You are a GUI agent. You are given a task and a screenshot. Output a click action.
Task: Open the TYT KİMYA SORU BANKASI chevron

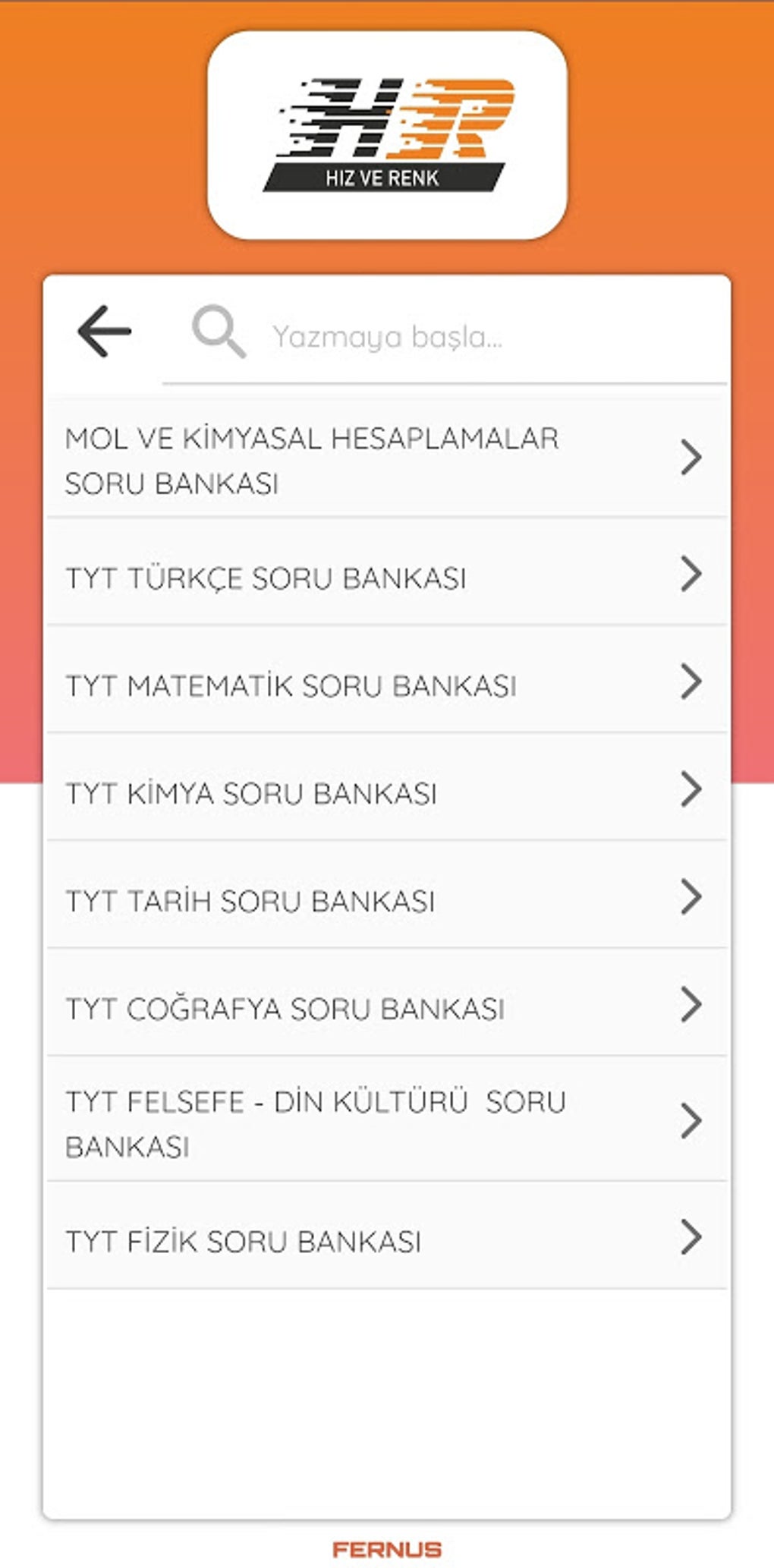[x=690, y=792]
